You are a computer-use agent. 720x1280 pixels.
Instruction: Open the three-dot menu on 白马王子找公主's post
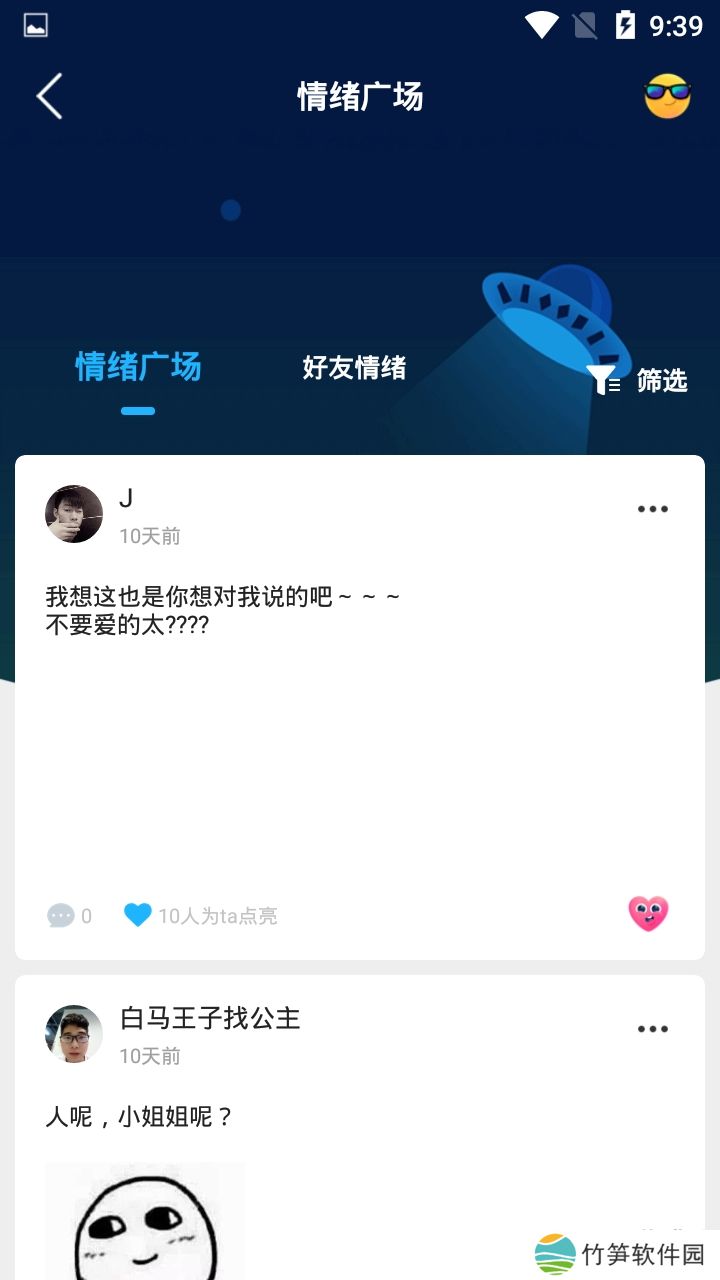click(652, 1029)
